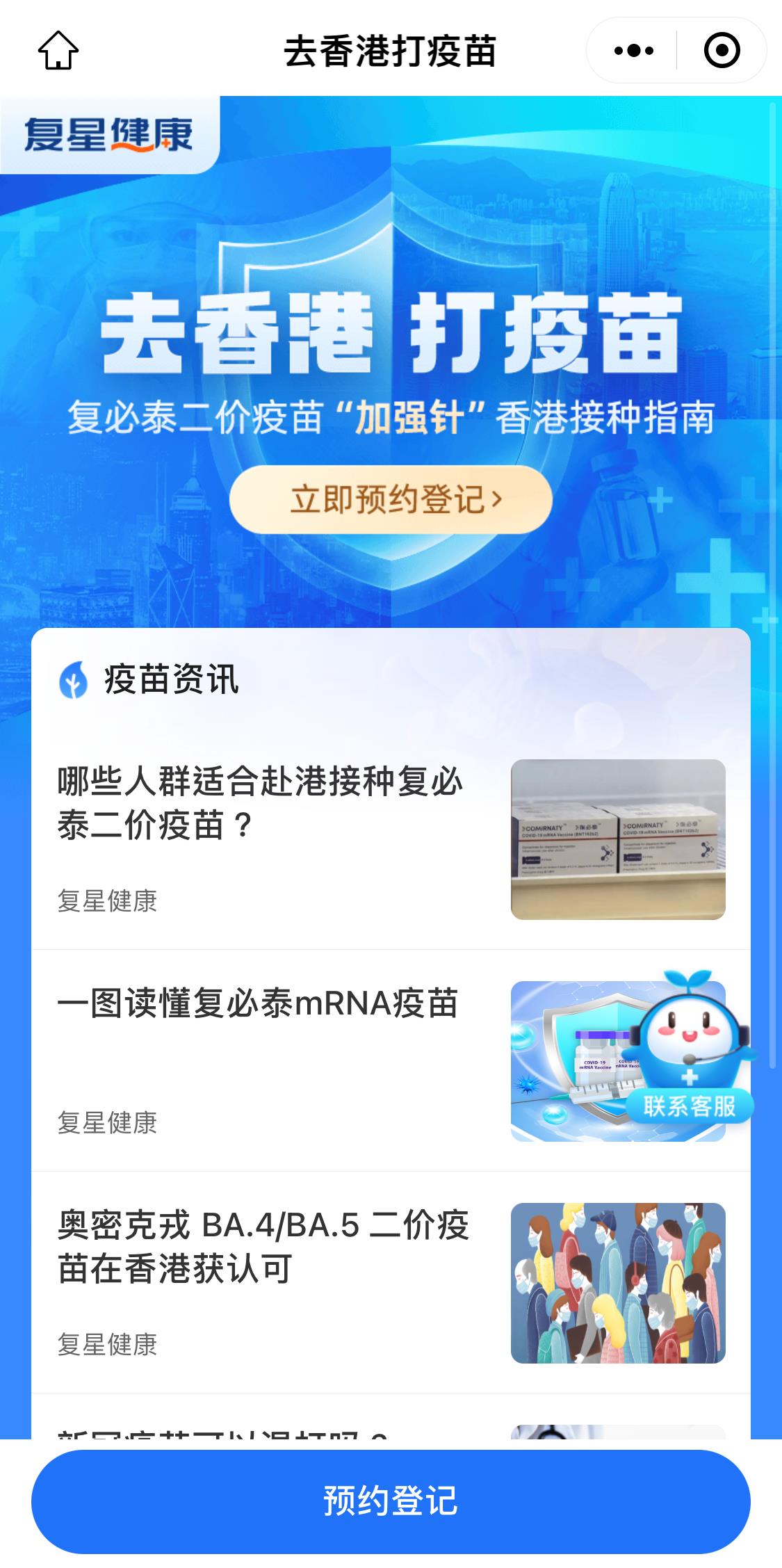This screenshot has width=782, height=1568.
Task: Tap the 立即预约登记 banner button
Action: (x=391, y=499)
